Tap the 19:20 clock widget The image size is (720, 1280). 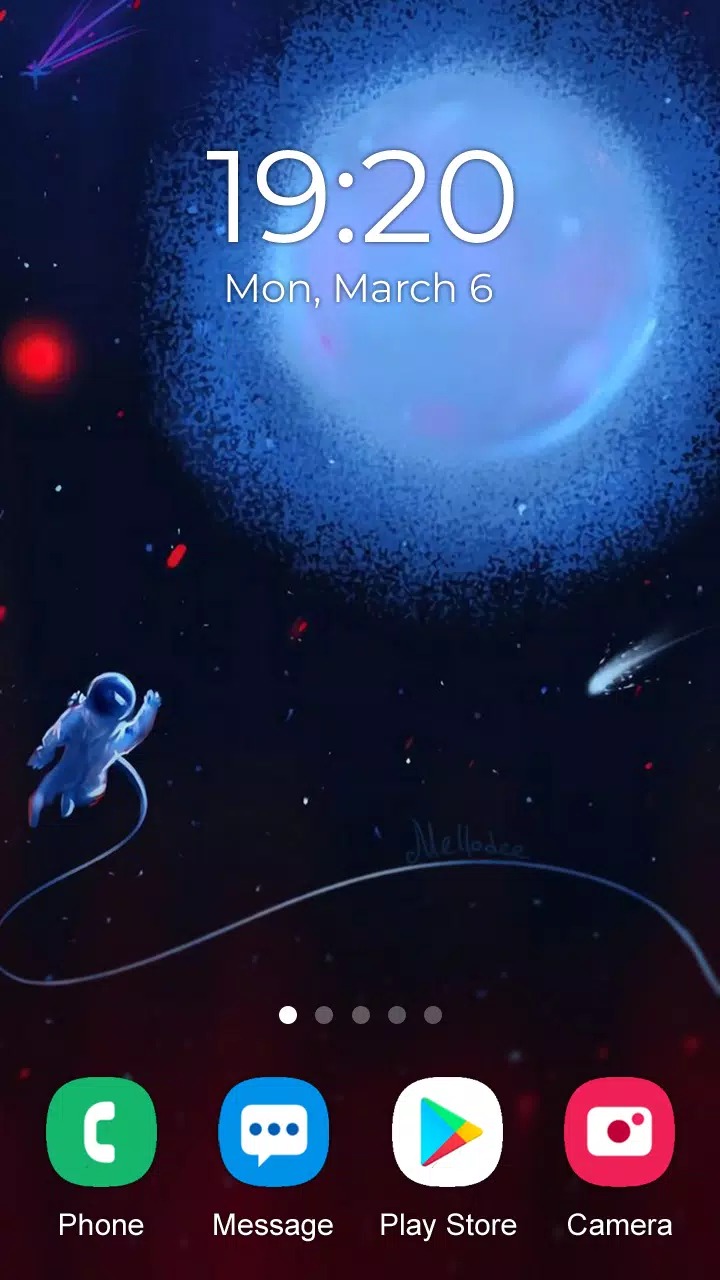pos(360,197)
